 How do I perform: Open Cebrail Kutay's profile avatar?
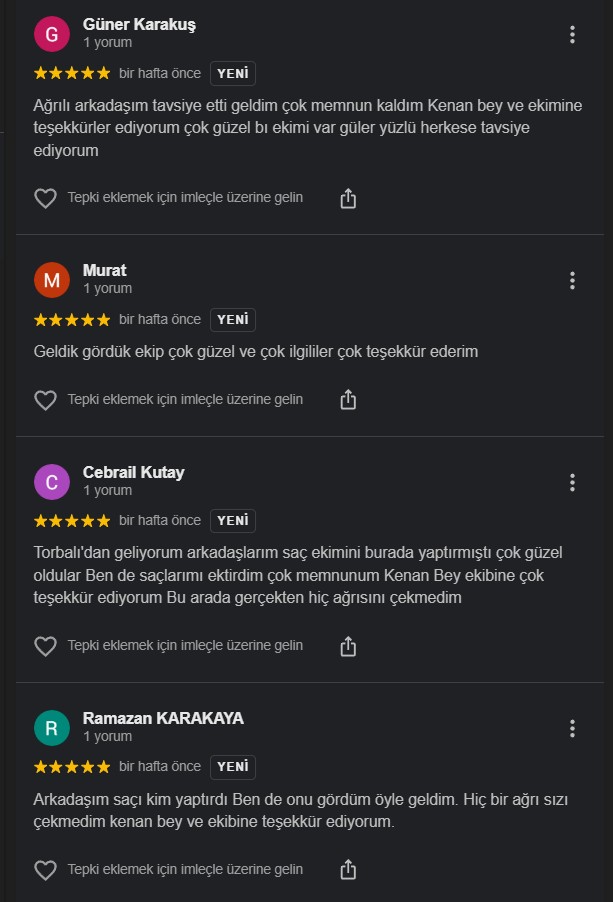[52, 482]
